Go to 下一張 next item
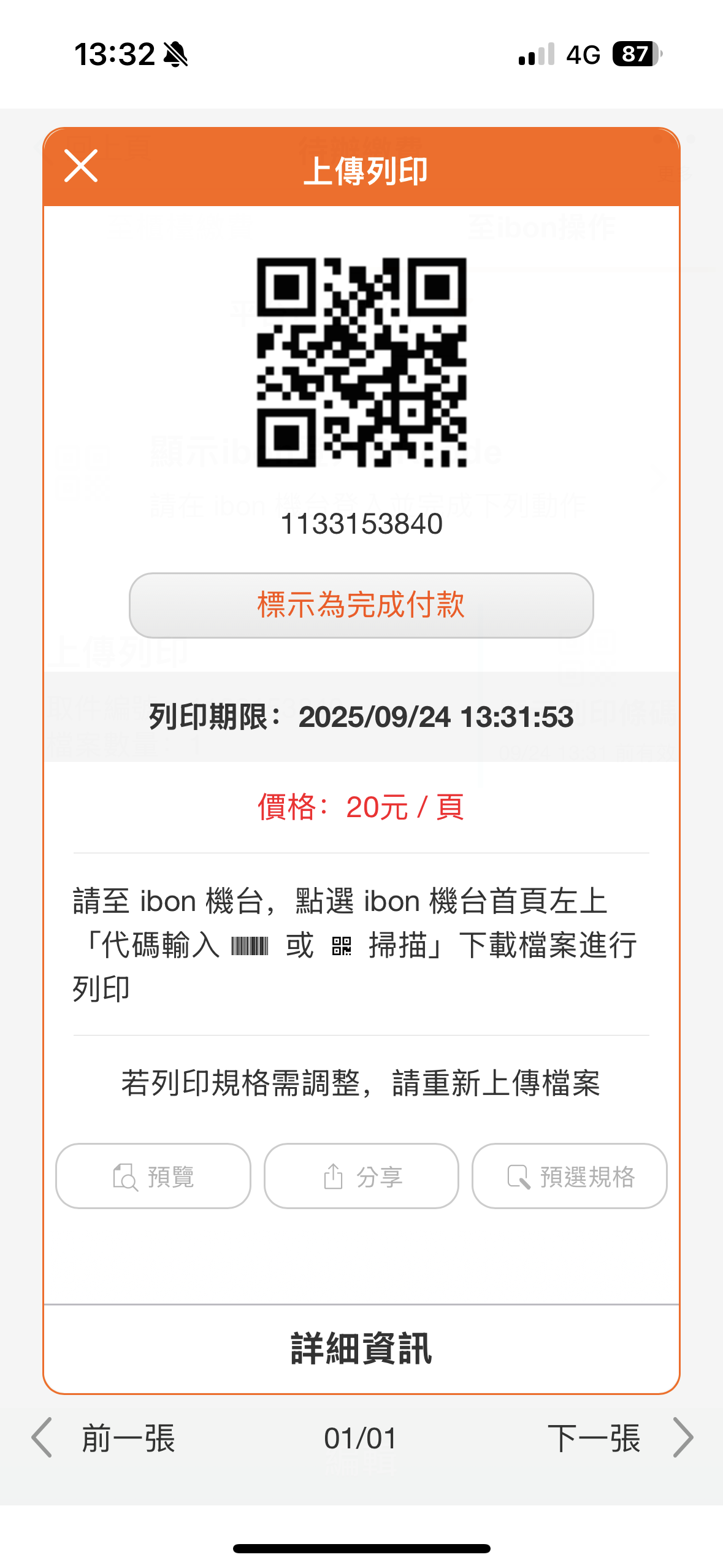The image size is (723, 1568). [x=619, y=1437]
